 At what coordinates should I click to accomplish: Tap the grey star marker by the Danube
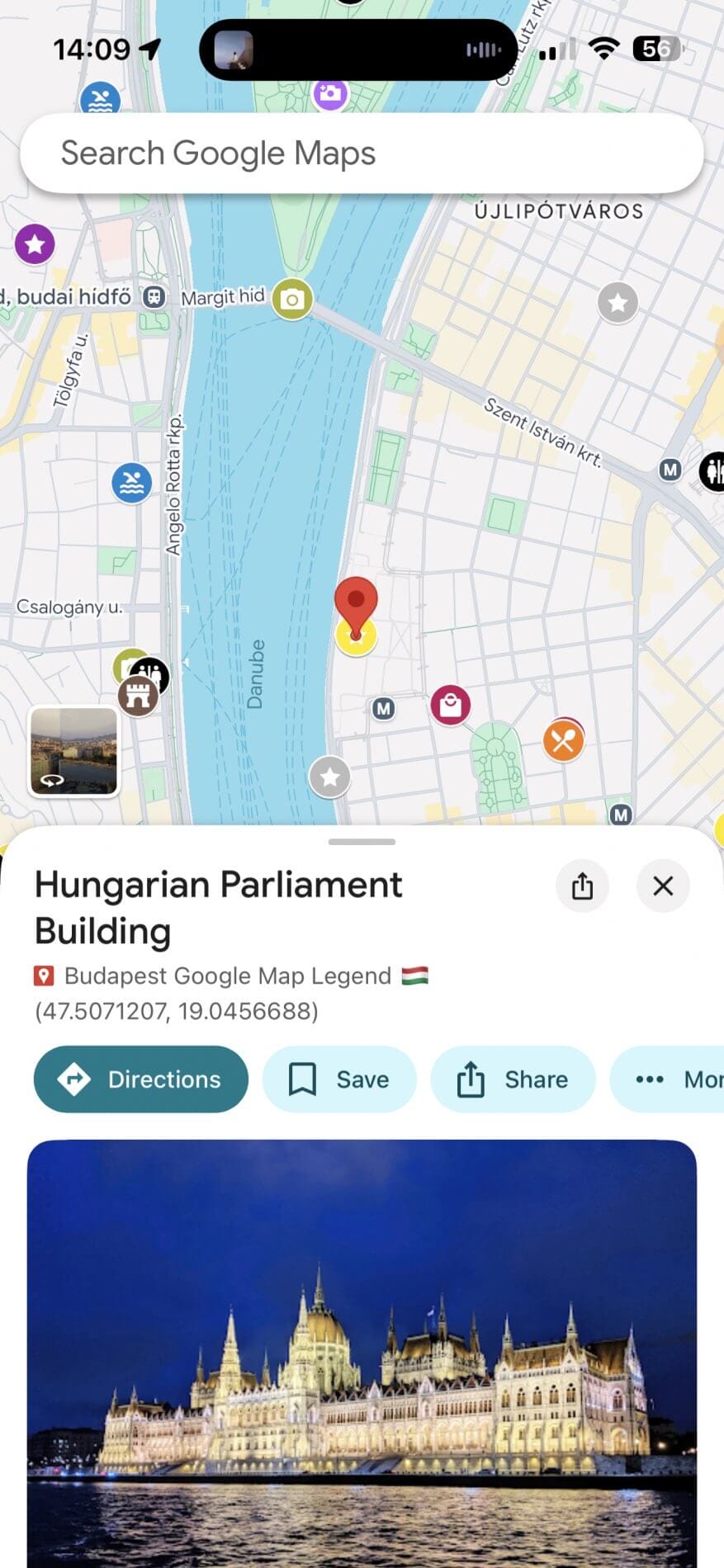tap(329, 777)
